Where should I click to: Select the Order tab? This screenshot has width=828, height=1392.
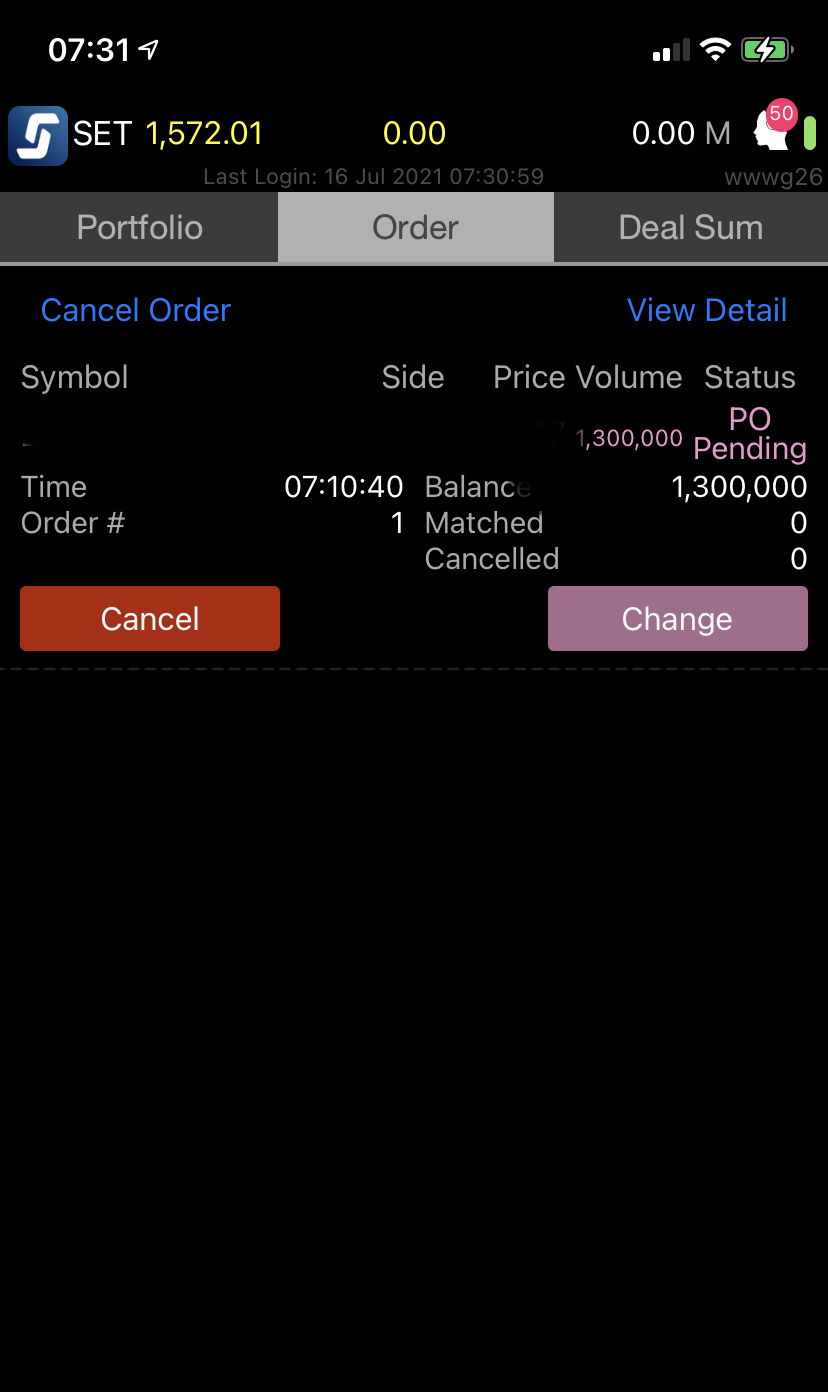(415, 227)
